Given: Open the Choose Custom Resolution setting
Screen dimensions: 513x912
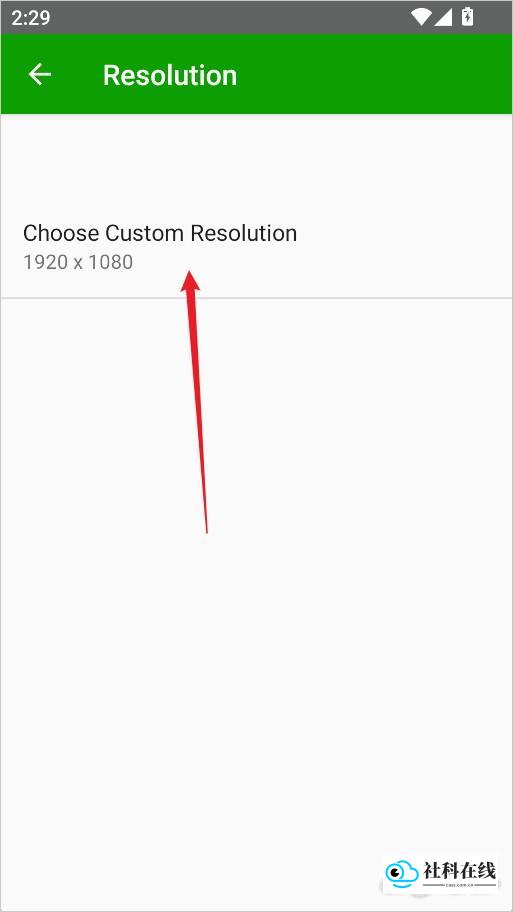Looking at the screenshot, I should tap(256, 247).
